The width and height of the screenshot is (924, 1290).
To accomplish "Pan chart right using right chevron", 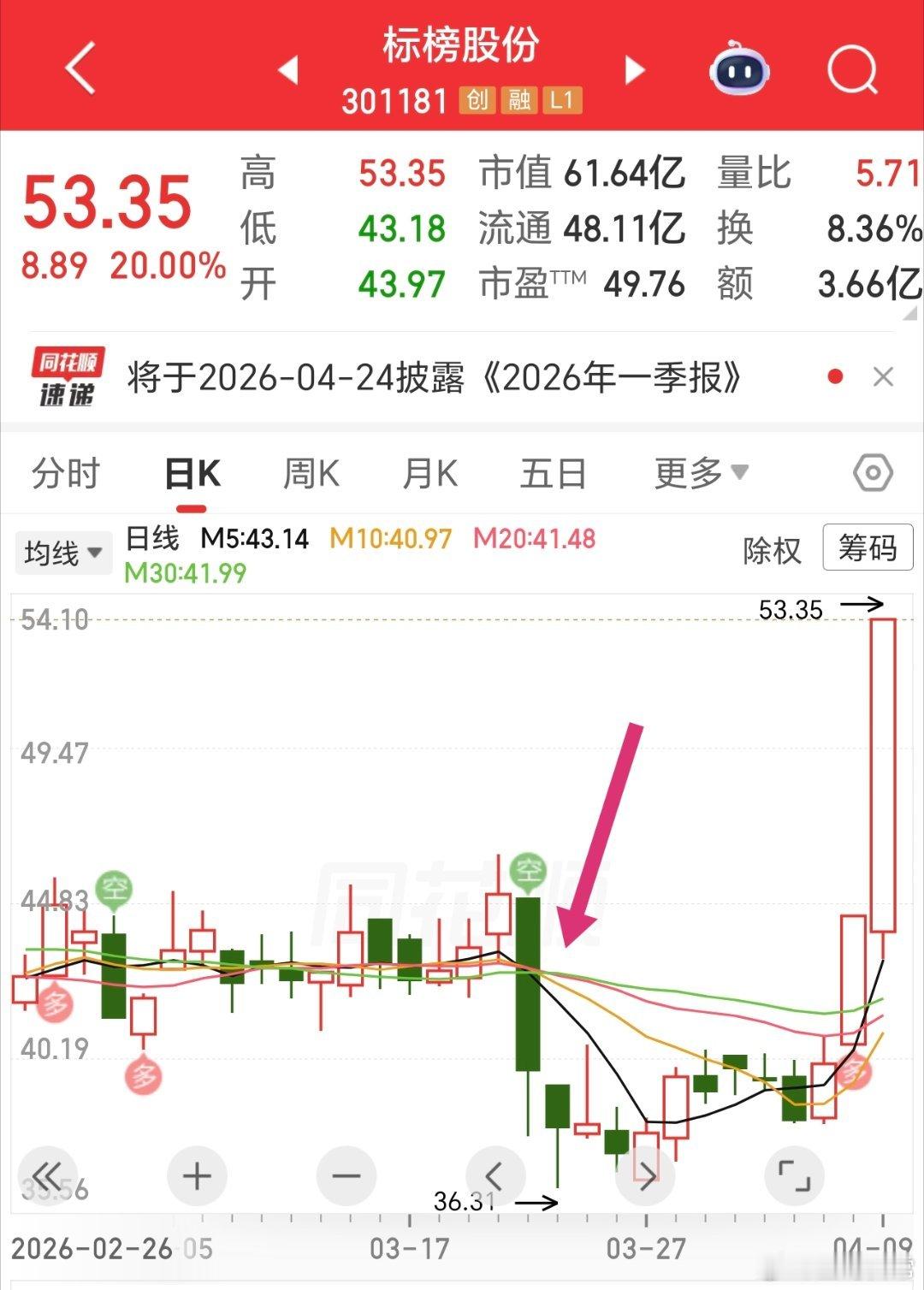I will tap(645, 1175).
